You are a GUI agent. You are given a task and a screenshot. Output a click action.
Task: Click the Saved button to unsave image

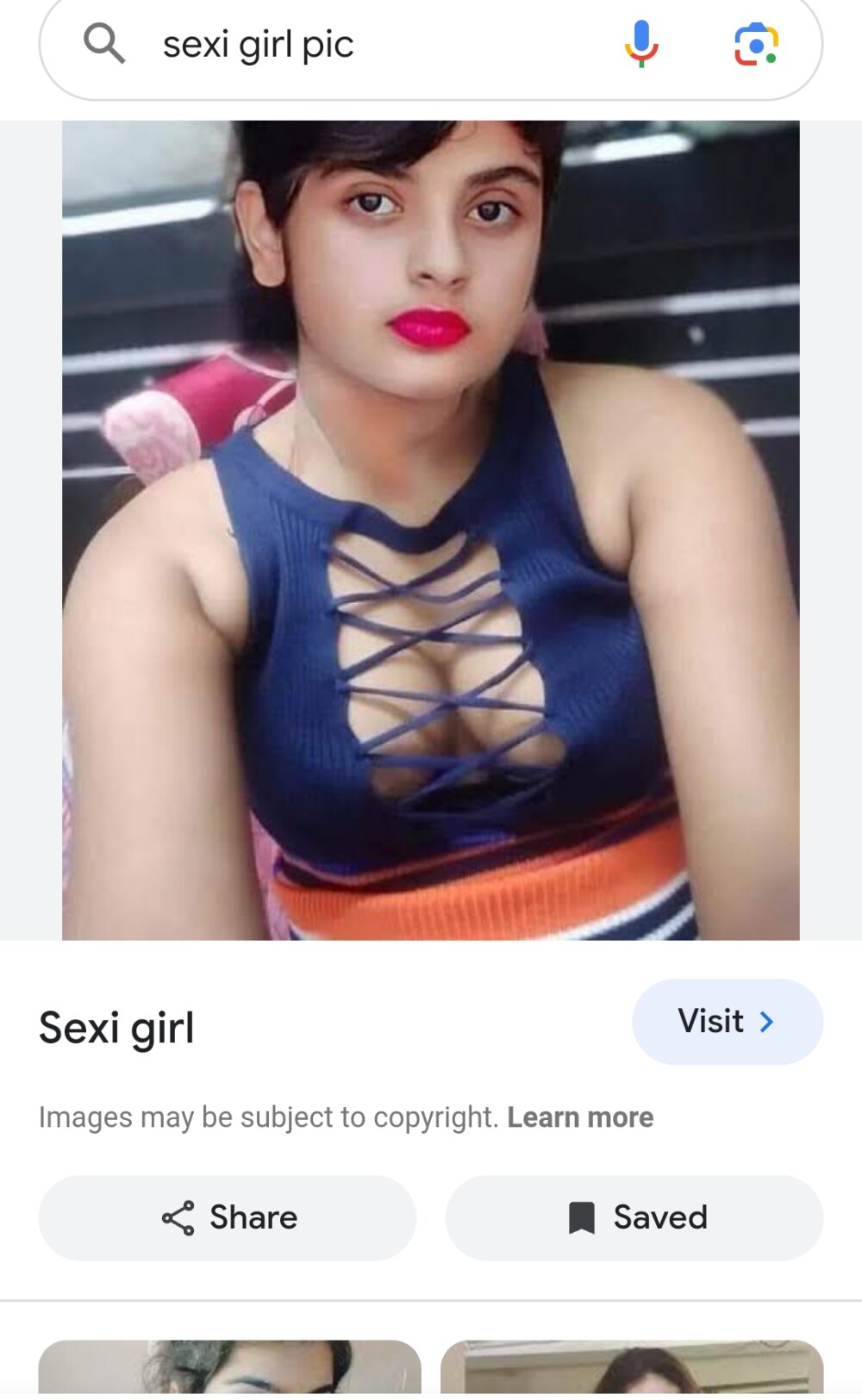click(x=634, y=1217)
